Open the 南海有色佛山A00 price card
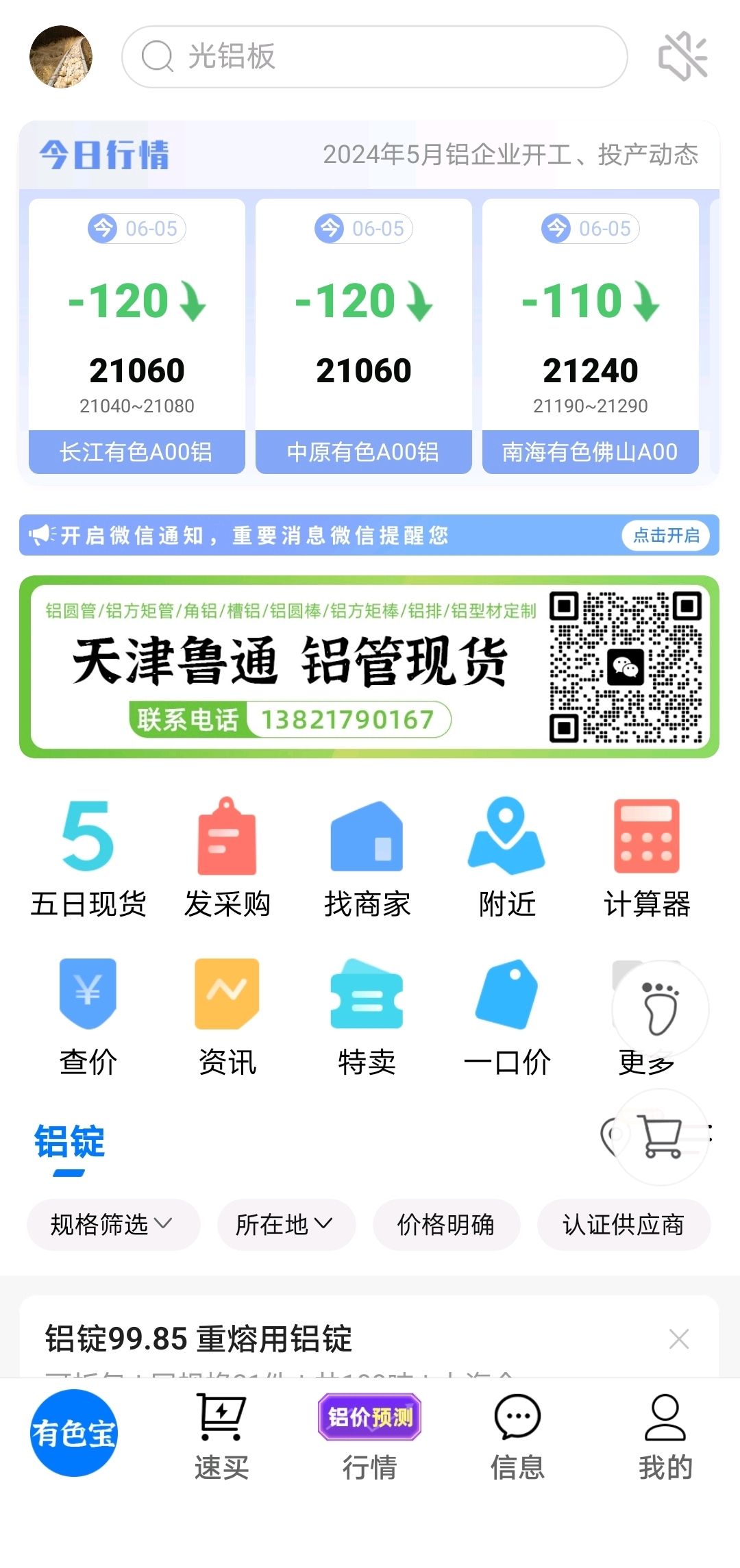The image size is (740, 1568). [591, 336]
